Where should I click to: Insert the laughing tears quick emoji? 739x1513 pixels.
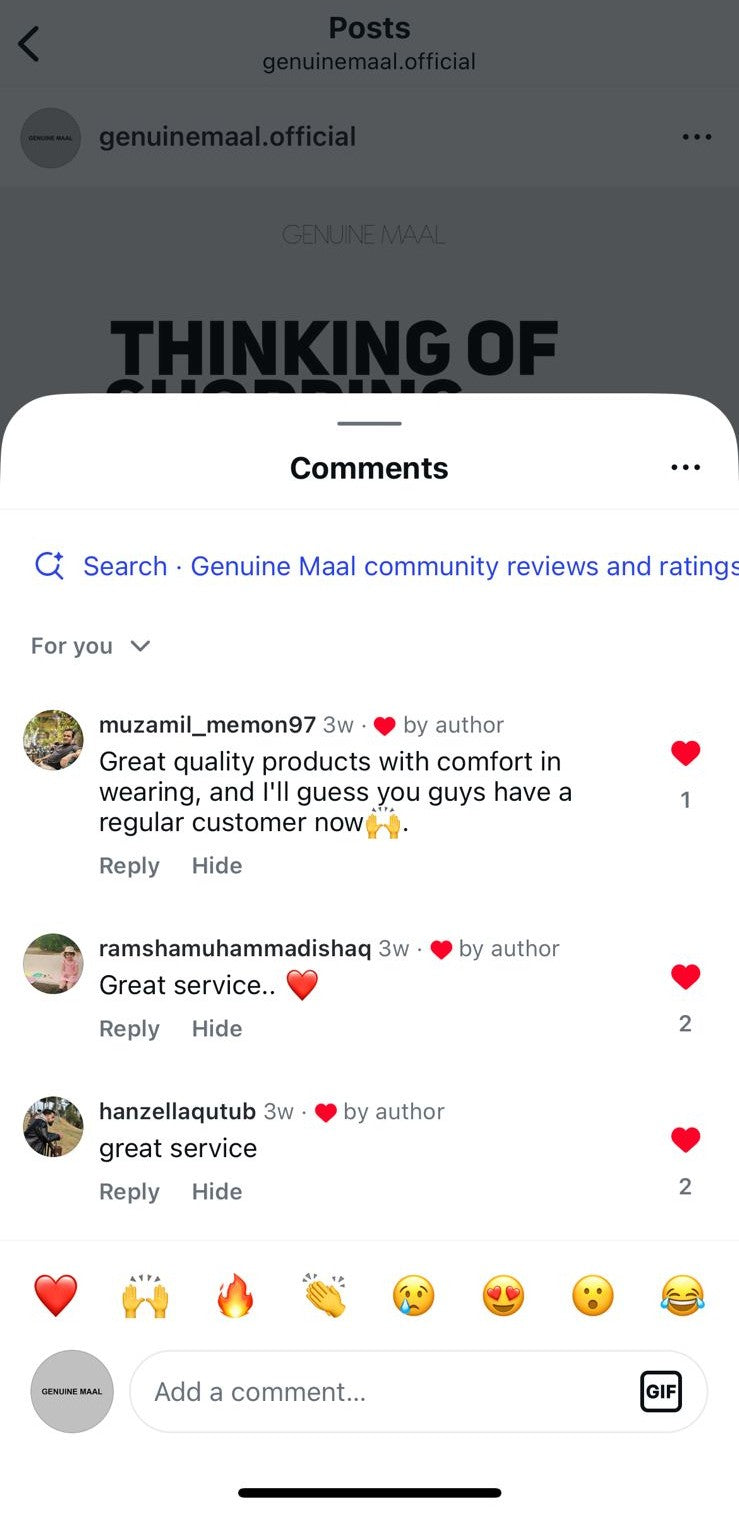click(x=683, y=1297)
